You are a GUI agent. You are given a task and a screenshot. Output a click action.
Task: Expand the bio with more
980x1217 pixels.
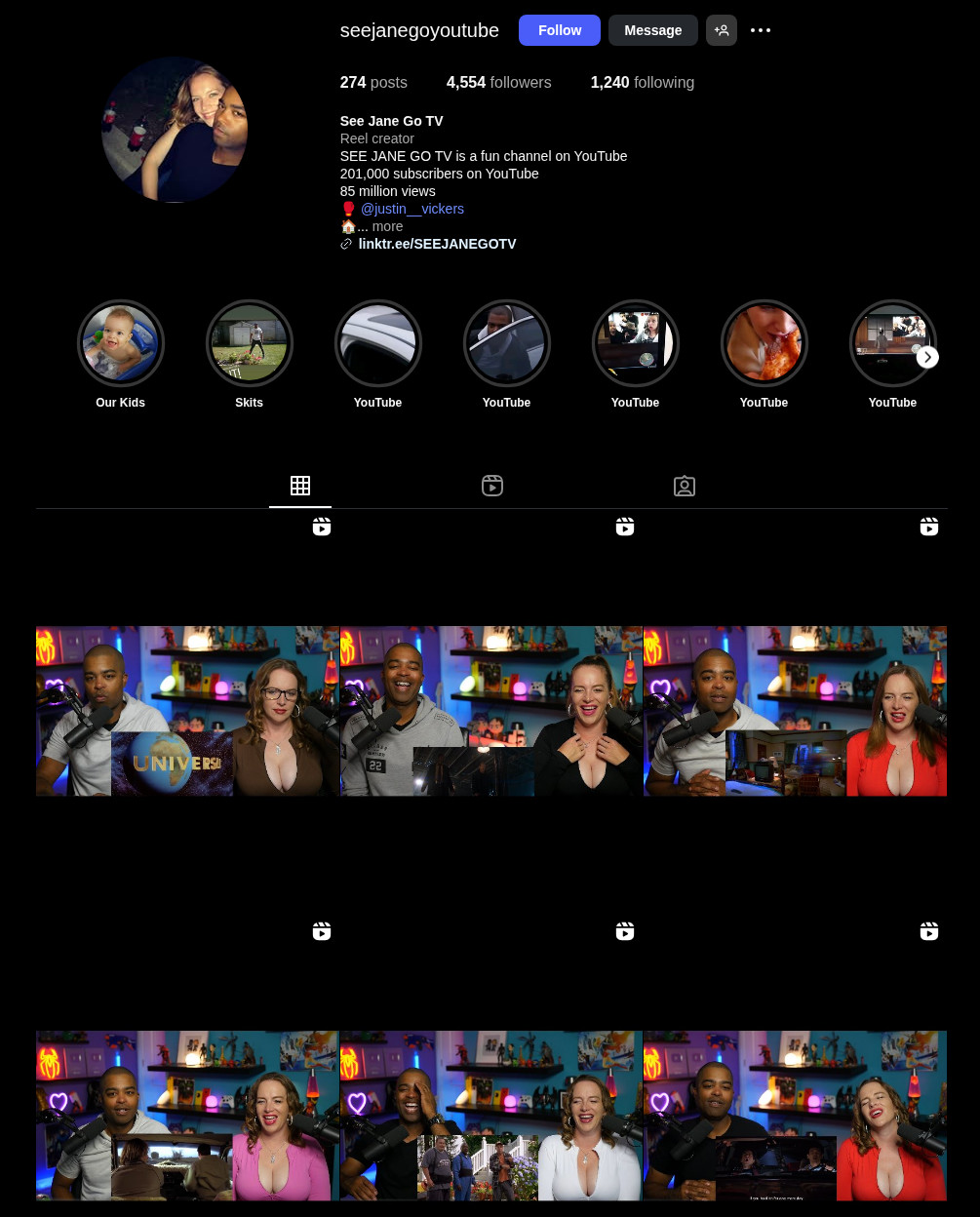387,226
